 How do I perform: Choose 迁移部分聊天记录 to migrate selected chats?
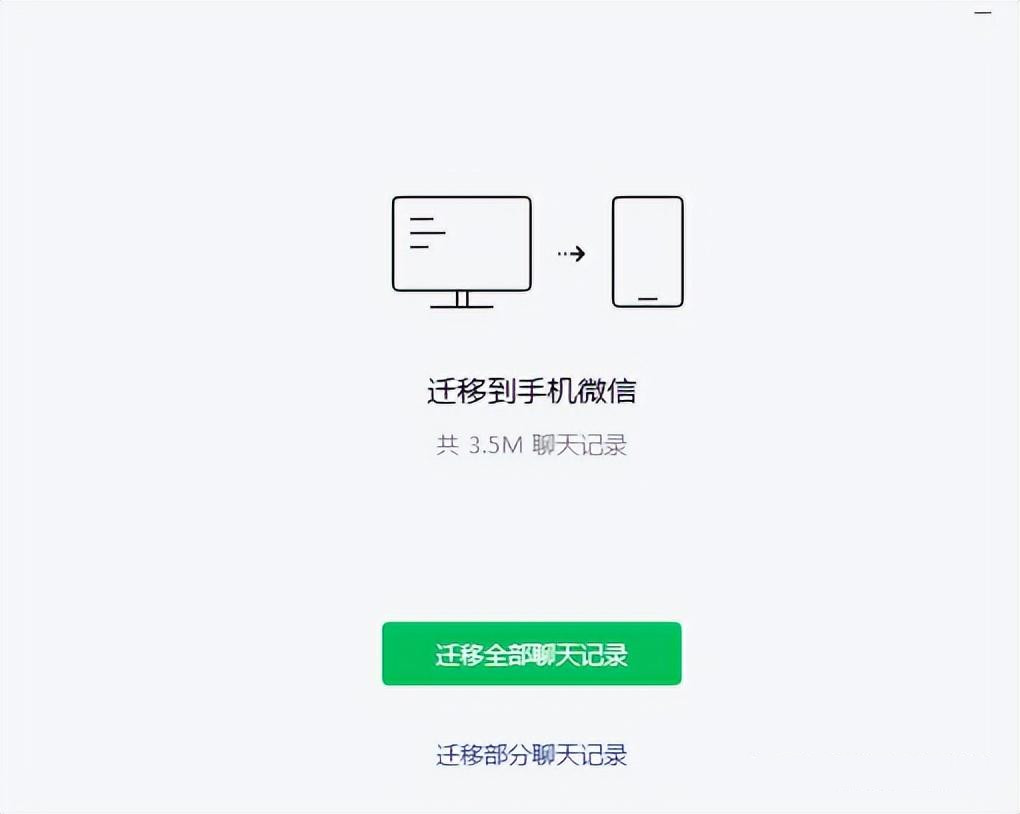click(x=531, y=754)
